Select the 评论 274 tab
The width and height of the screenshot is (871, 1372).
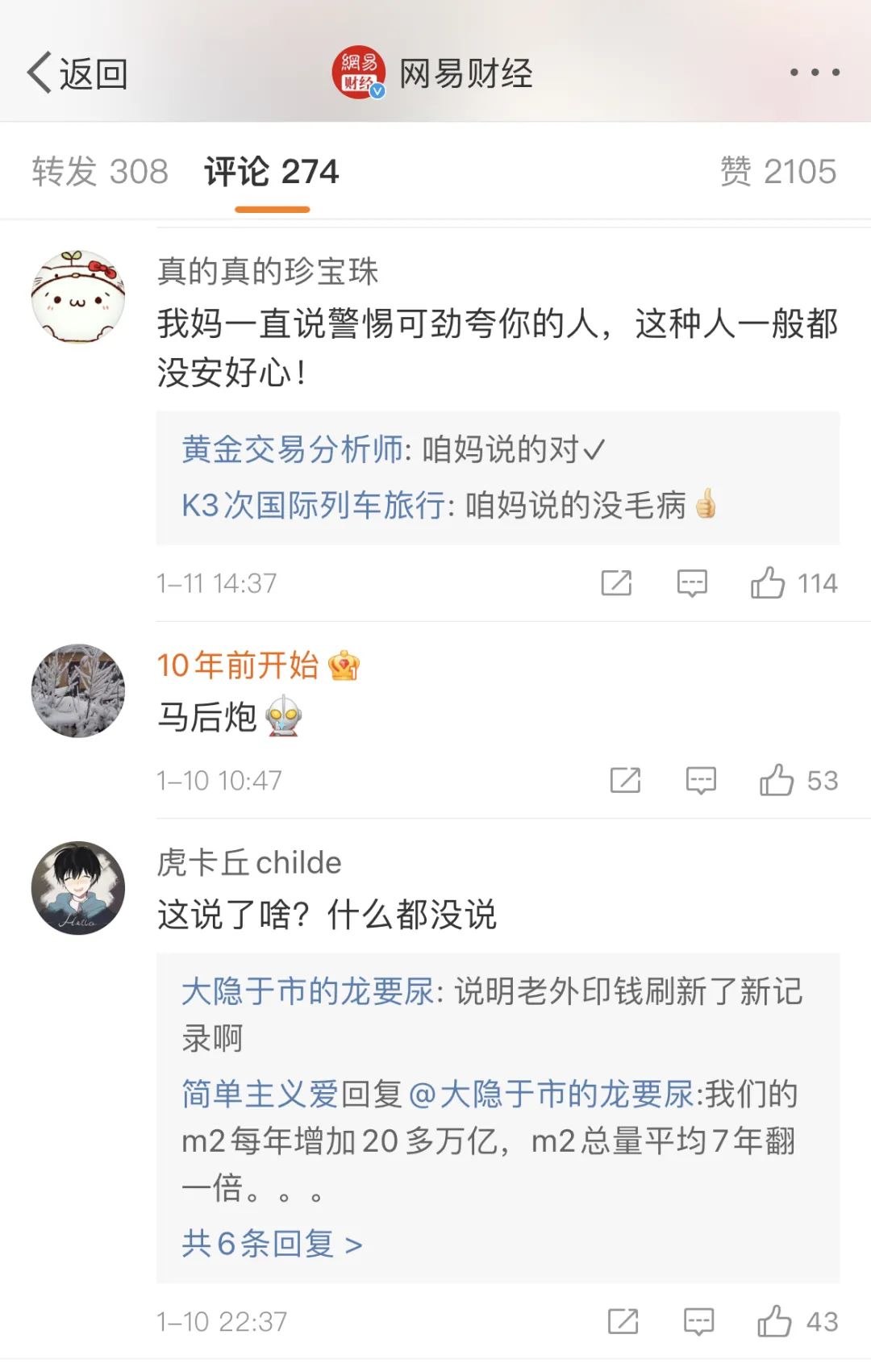click(271, 172)
